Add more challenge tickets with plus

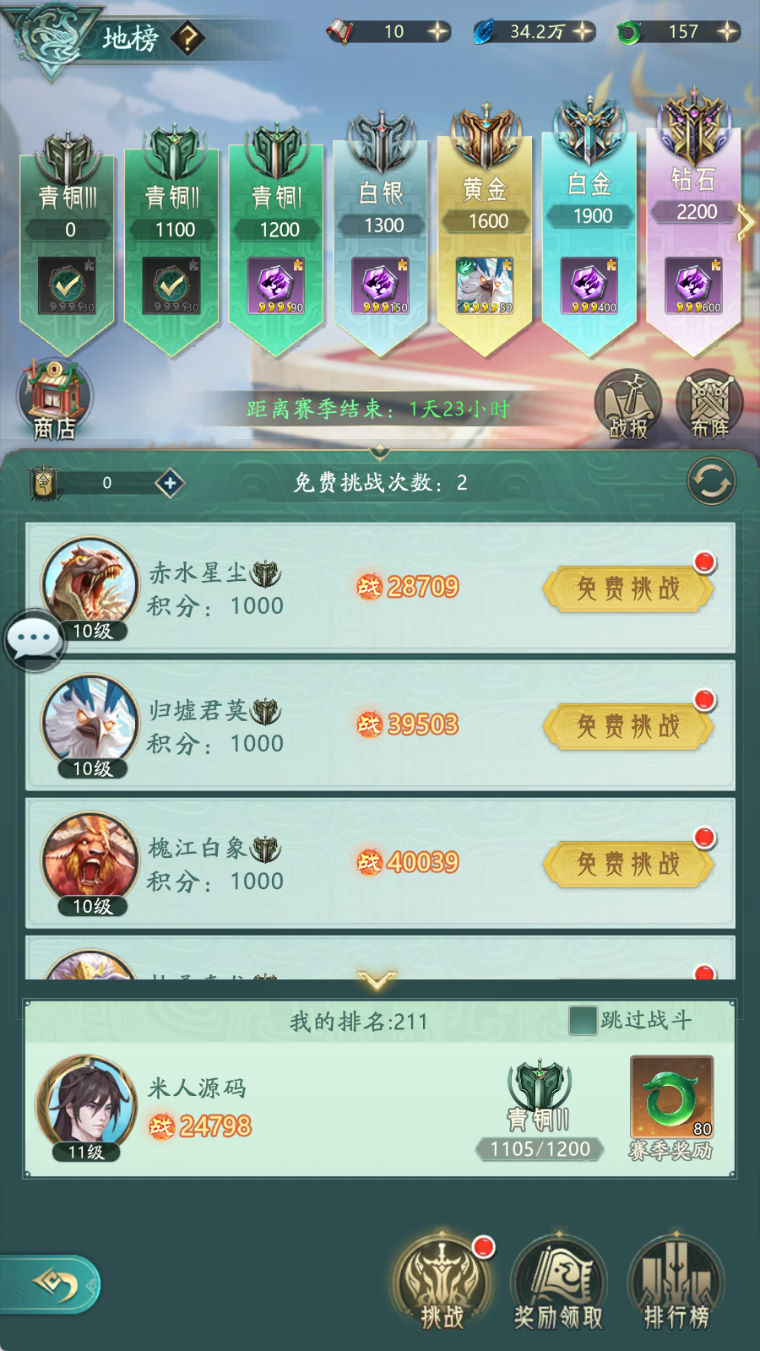[x=170, y=483]
